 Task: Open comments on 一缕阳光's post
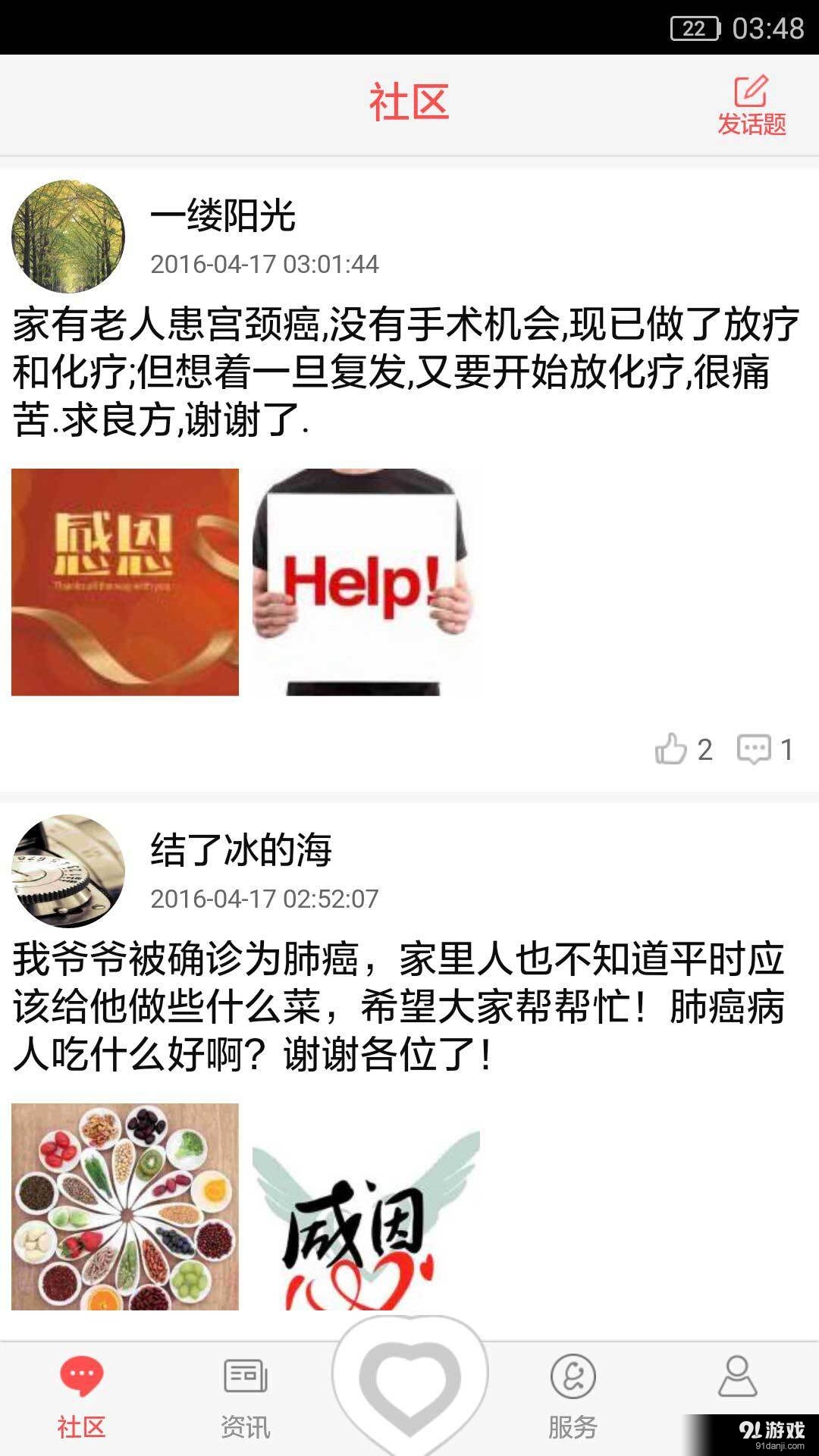[x=755, y=749]
